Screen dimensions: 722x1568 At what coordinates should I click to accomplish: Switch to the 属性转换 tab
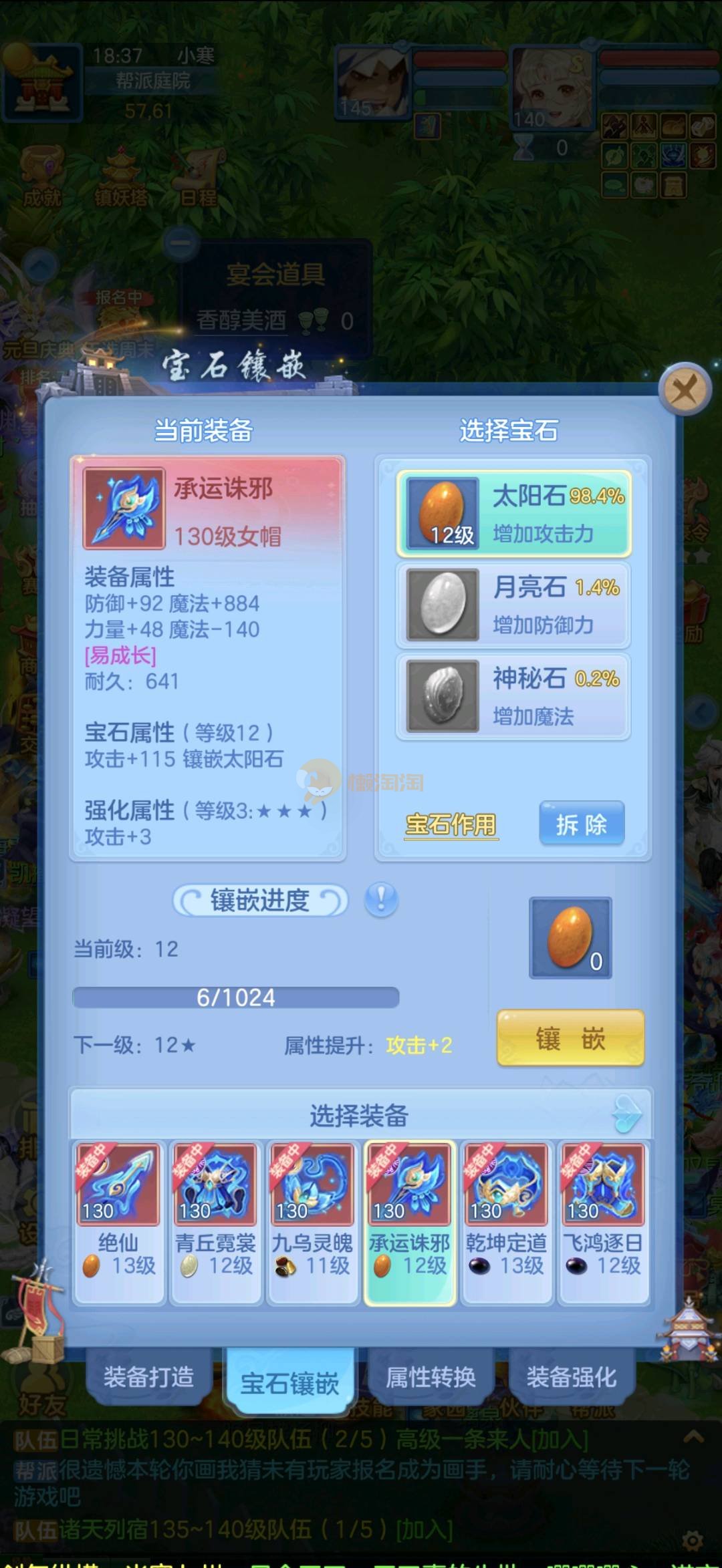click(x=431, y=1378)
